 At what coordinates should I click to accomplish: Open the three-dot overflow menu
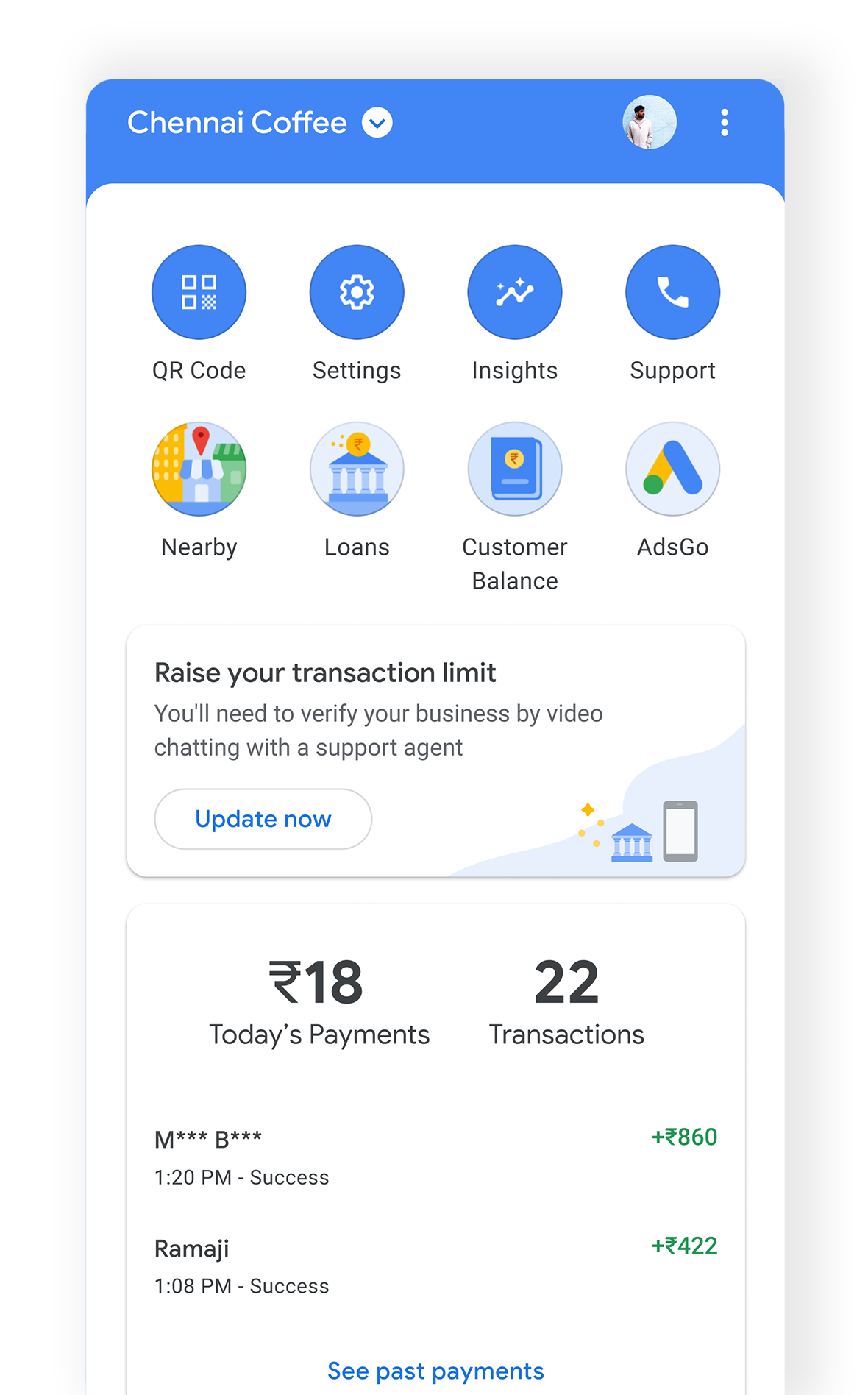click(725, 123)
